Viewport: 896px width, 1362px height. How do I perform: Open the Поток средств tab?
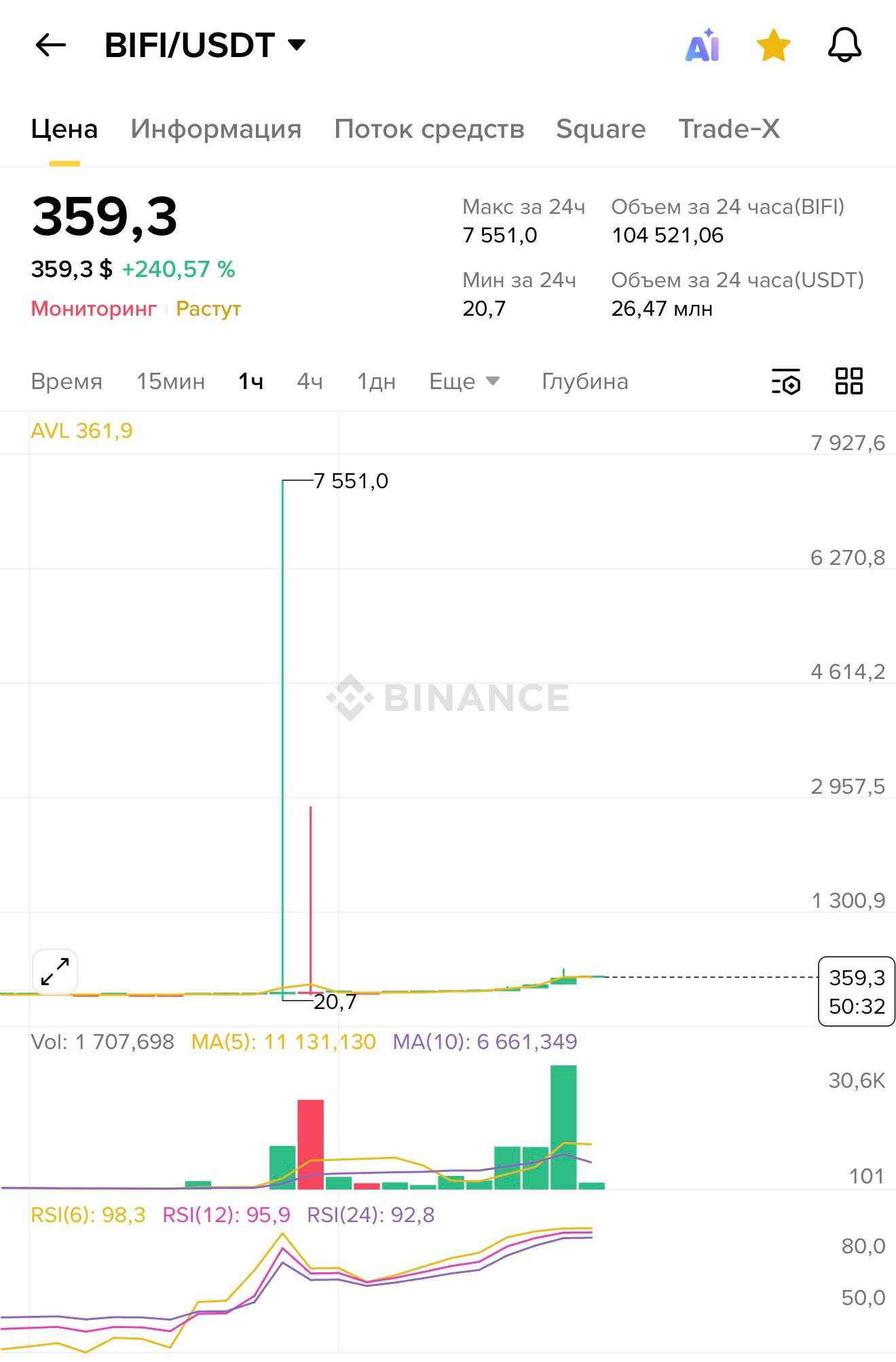429,129
